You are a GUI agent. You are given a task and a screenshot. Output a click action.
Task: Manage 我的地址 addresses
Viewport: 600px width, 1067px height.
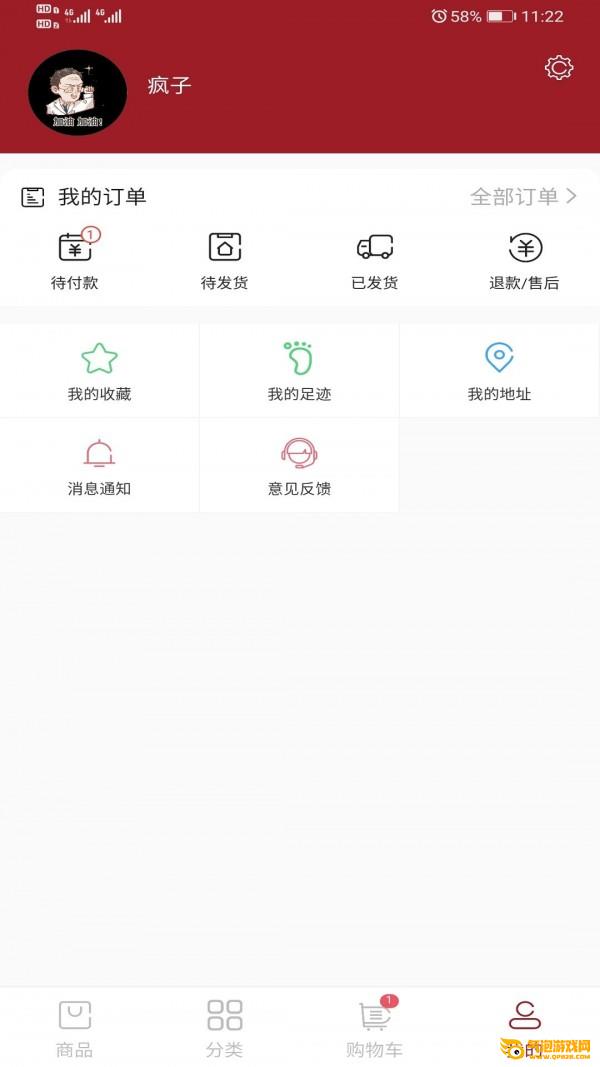[499, 371]
